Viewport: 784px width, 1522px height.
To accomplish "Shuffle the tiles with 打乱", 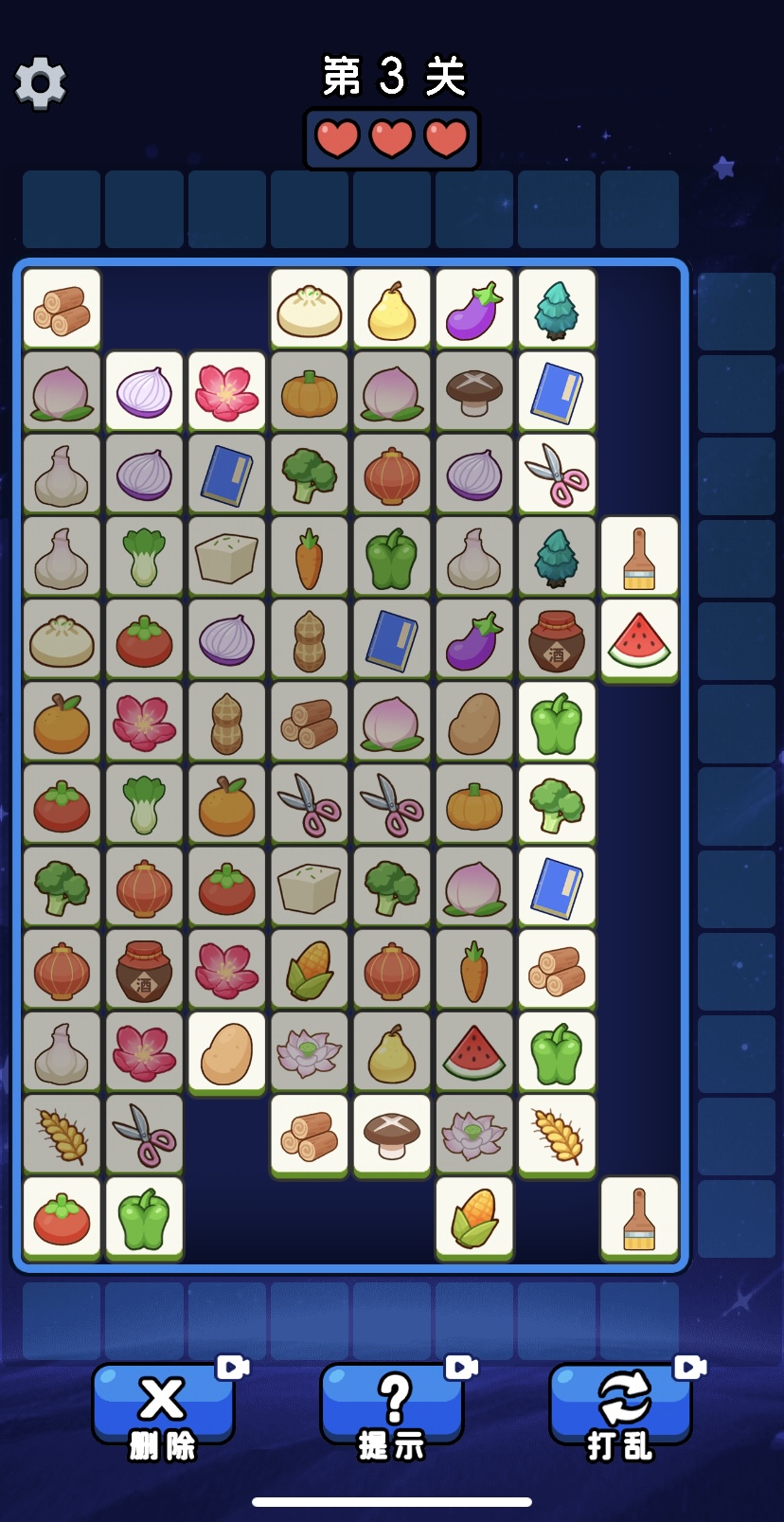I will pyautogui.click(x=620, y=1405).
